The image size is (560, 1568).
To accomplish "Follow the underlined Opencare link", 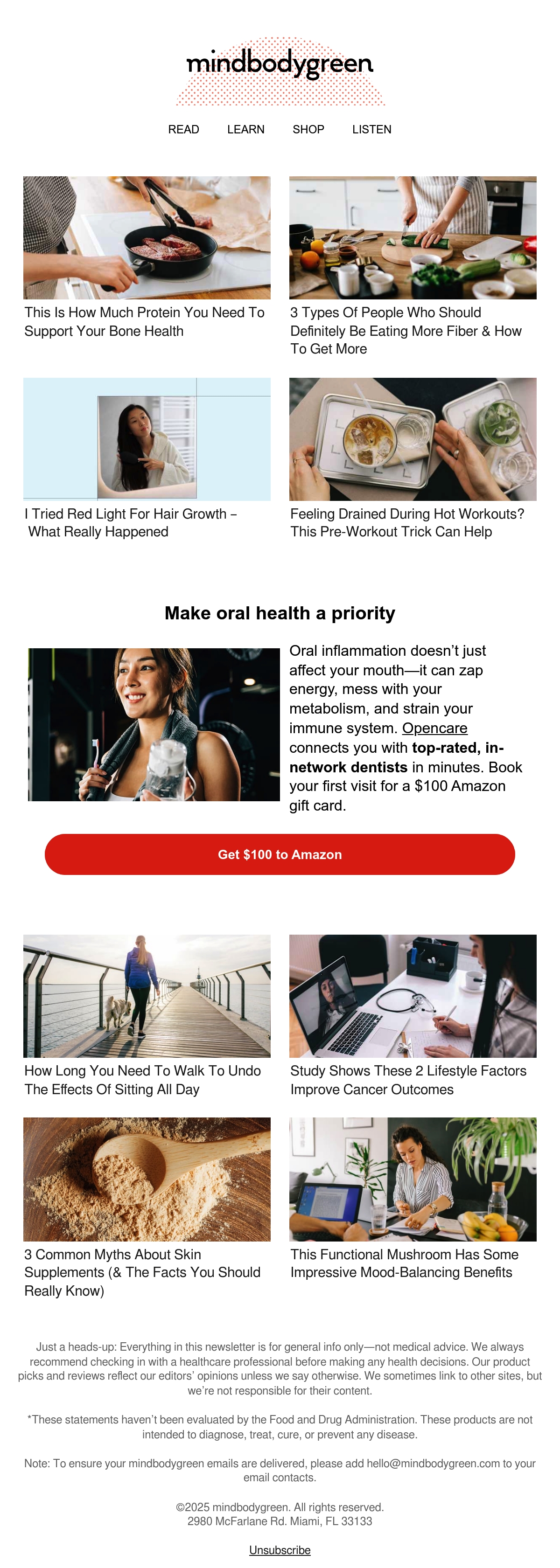I will click(x=434, y=728).
